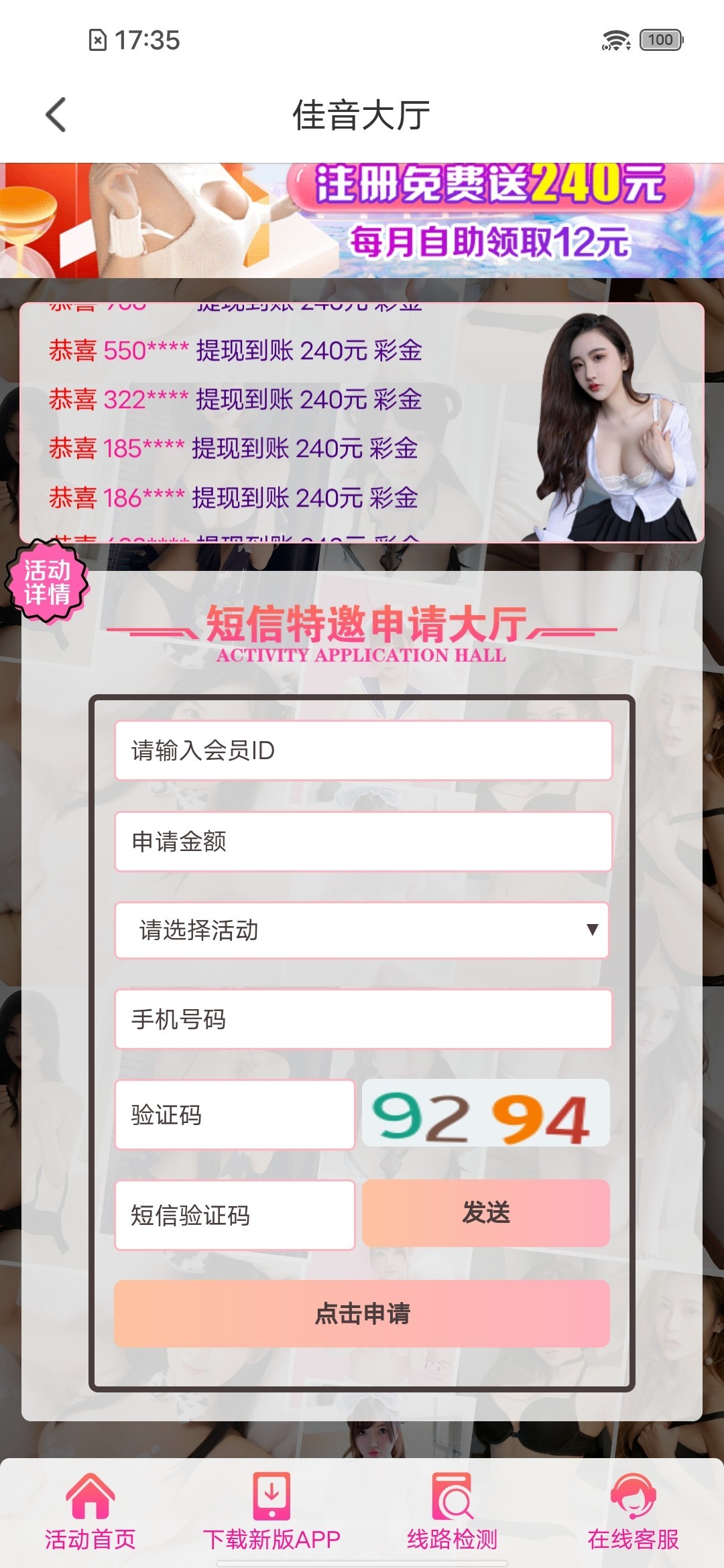Tap the 验证码 input field

tap(234, 1115)
